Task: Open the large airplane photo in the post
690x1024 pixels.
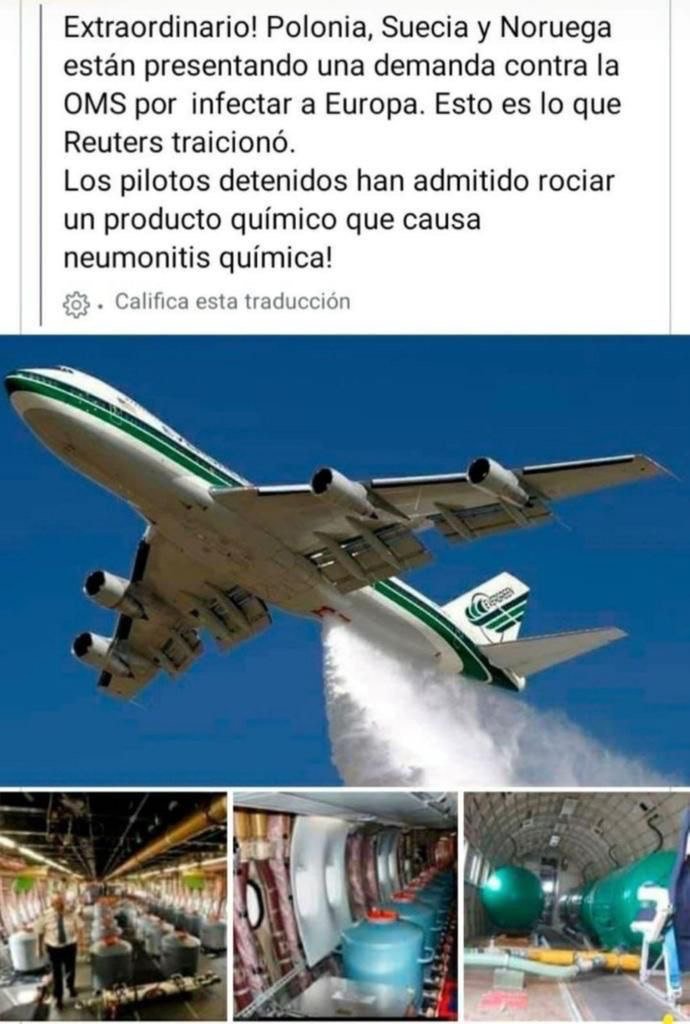Action: [345, 560]
